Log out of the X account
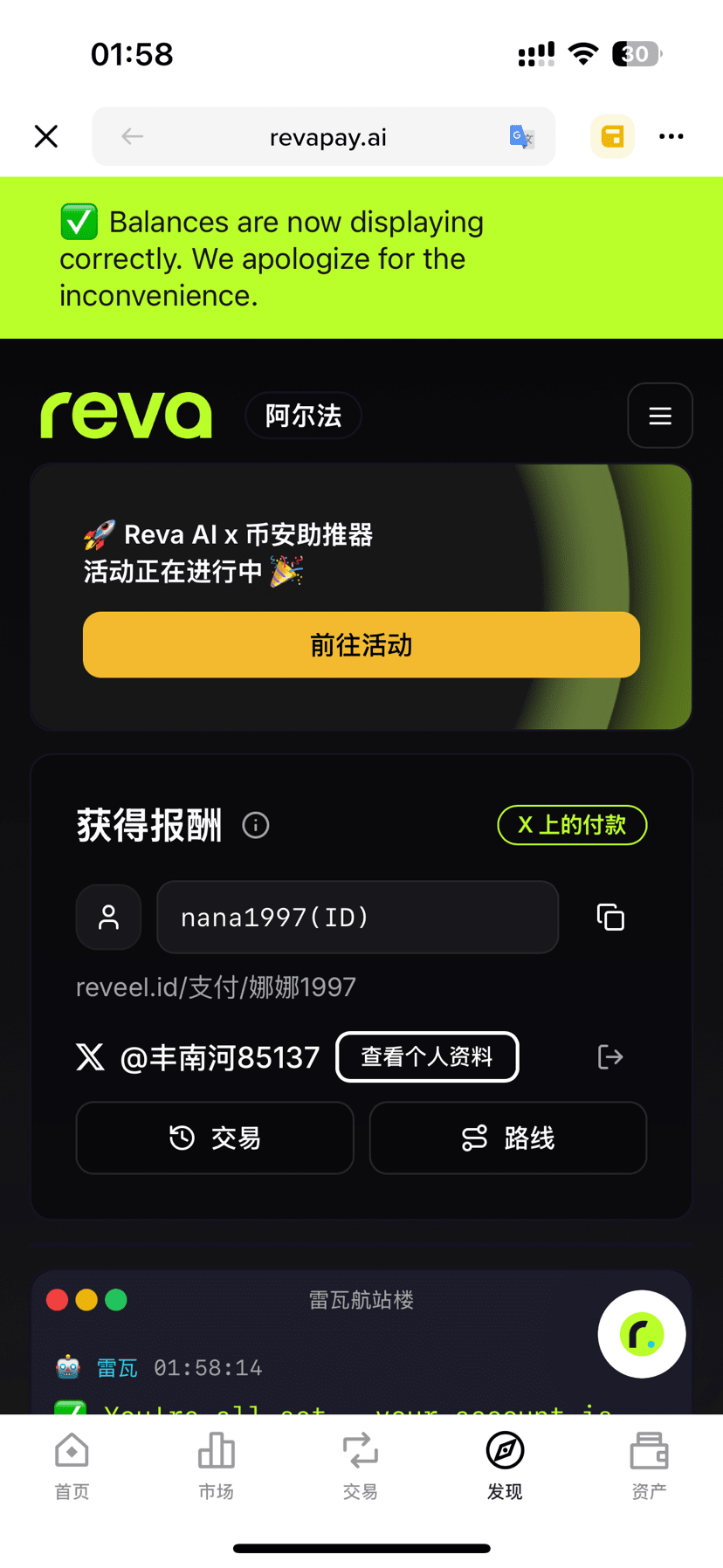The width and height of the screenshot is (723, 1568). [x=610, y=1057]
